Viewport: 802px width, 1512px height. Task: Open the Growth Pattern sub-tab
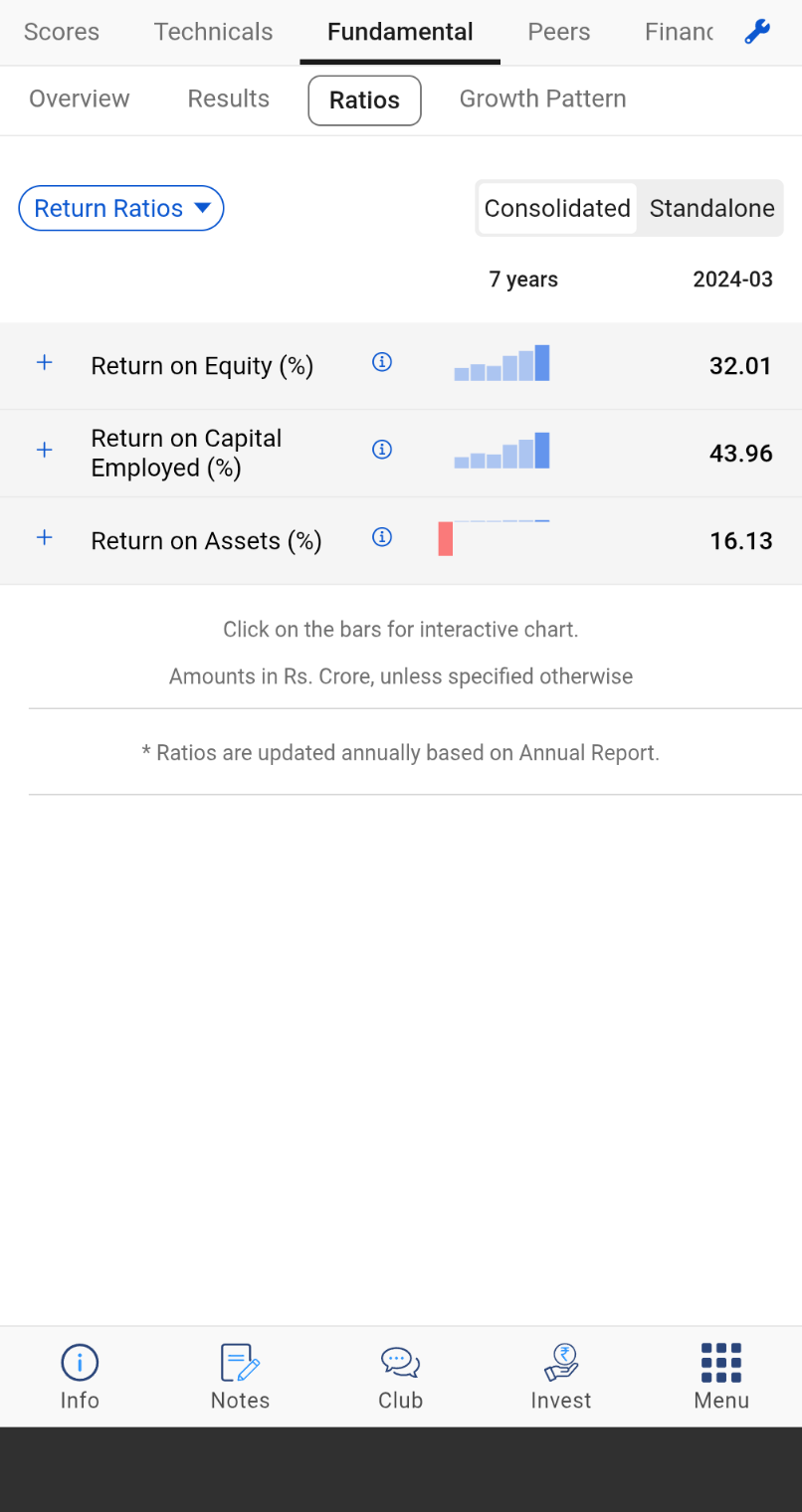[x=542, y=98]
